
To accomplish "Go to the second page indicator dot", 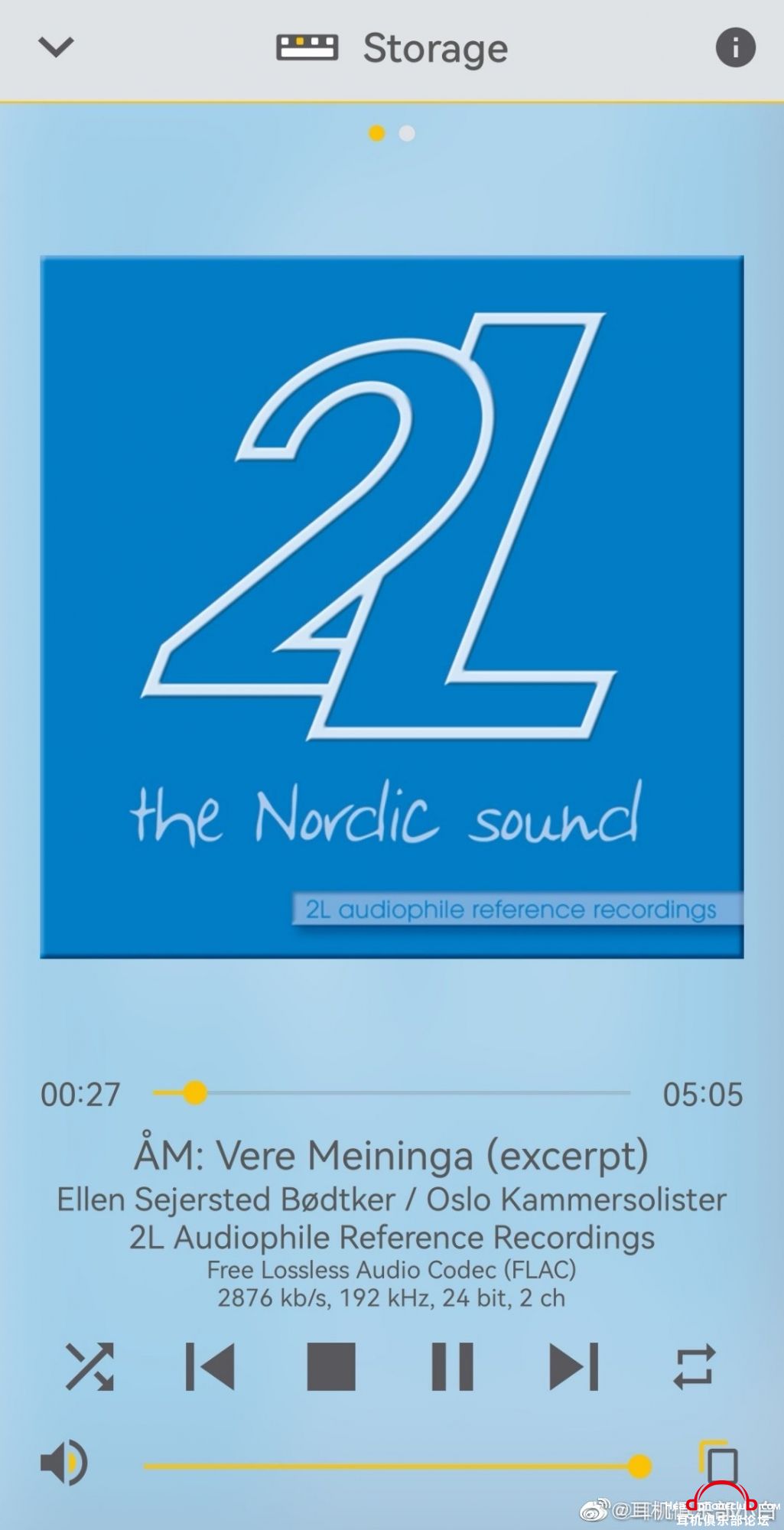I will (407, 134).
